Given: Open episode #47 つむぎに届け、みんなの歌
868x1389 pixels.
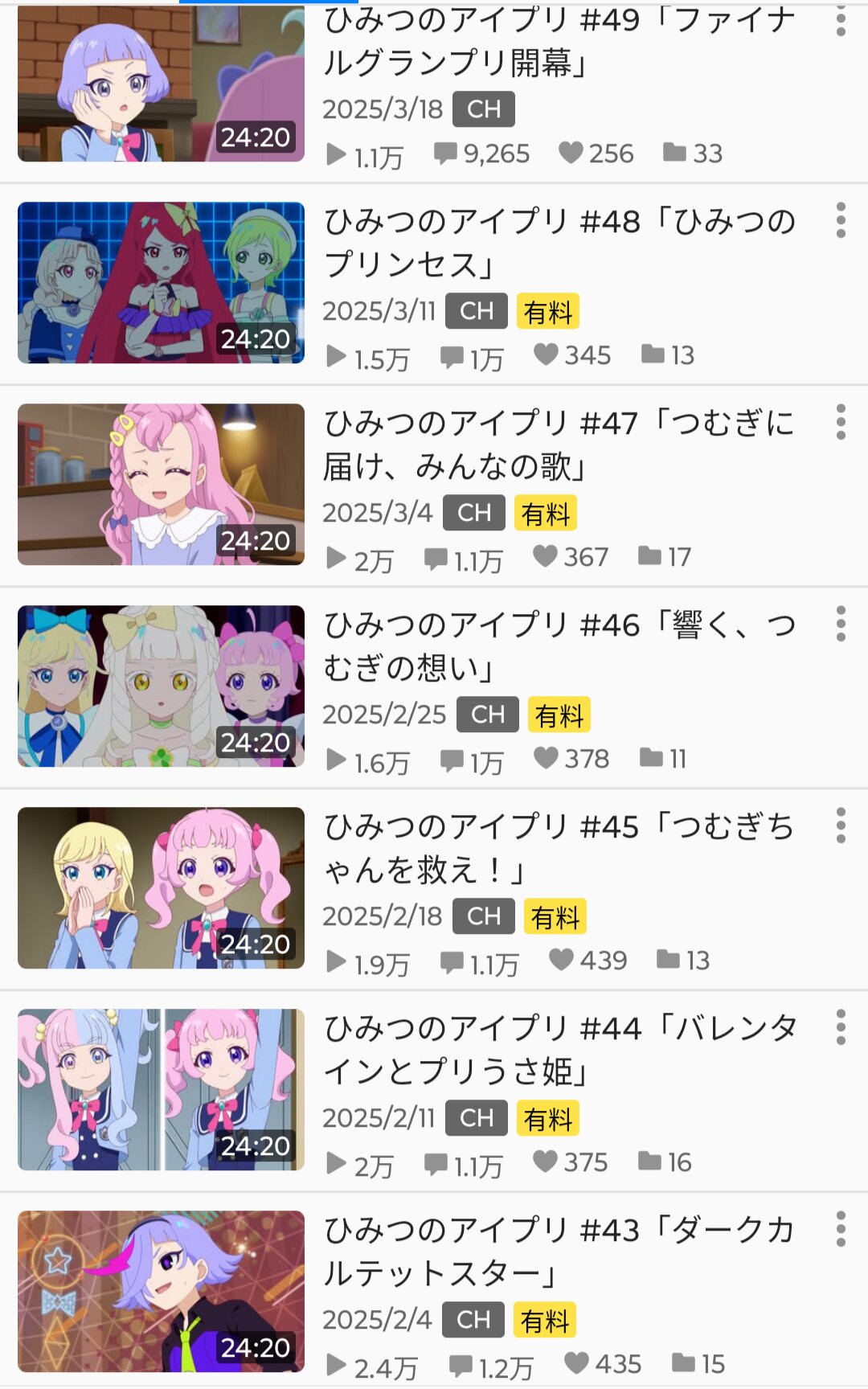Looking at the screenshot, I should point(559,445).
